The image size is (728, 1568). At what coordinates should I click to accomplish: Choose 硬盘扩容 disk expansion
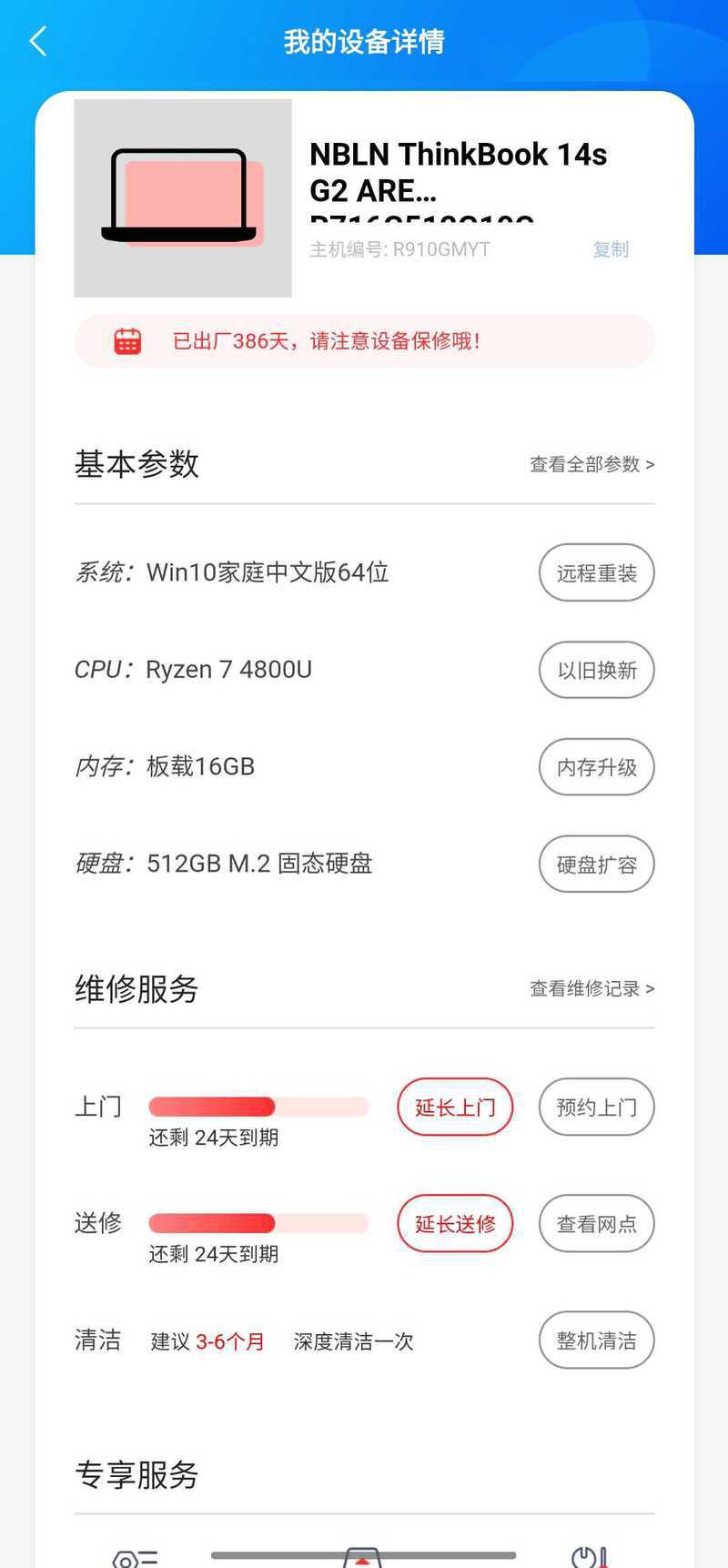click(596, 865)
